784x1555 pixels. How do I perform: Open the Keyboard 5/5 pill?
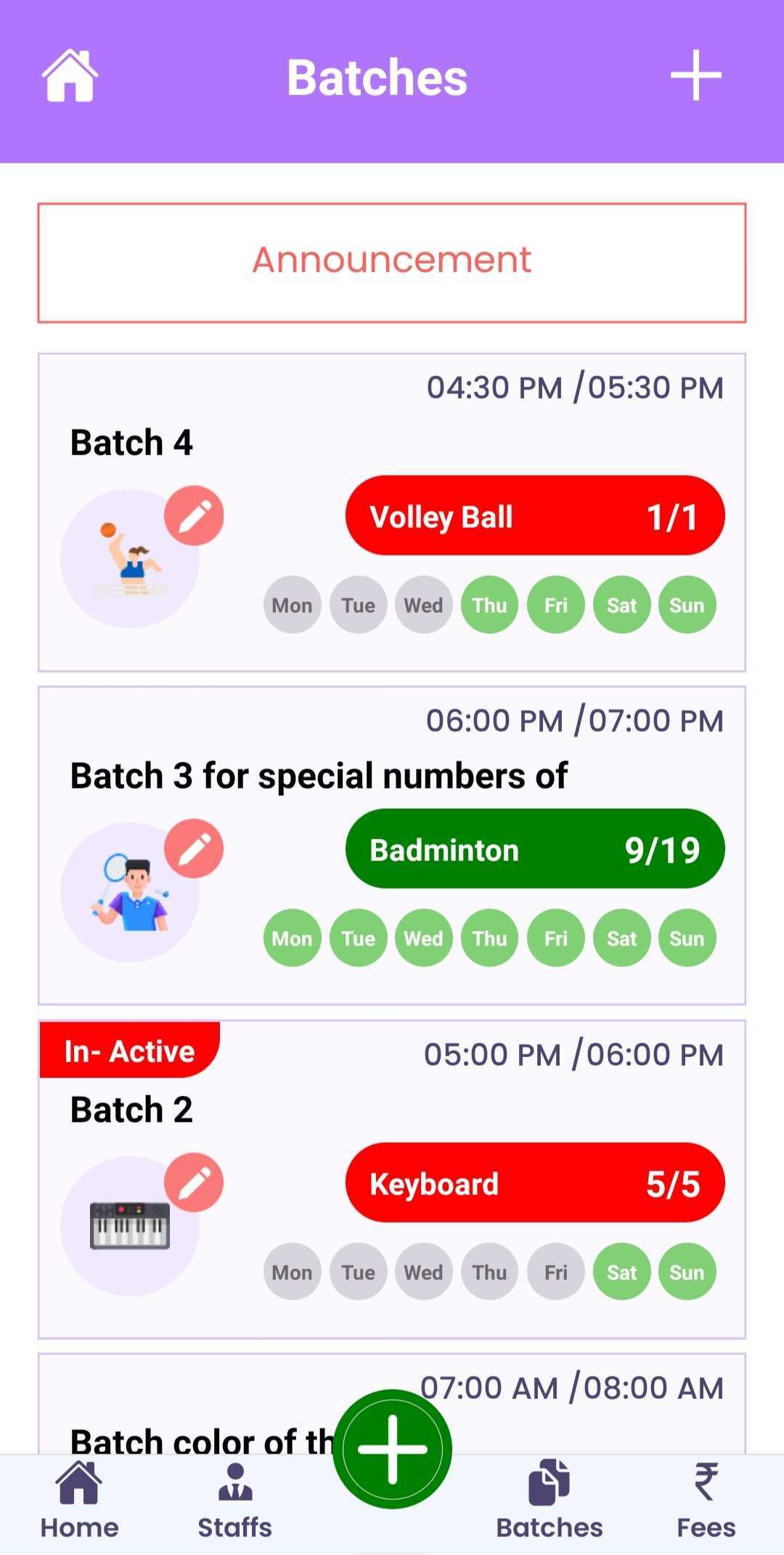tap(535, 1183)
